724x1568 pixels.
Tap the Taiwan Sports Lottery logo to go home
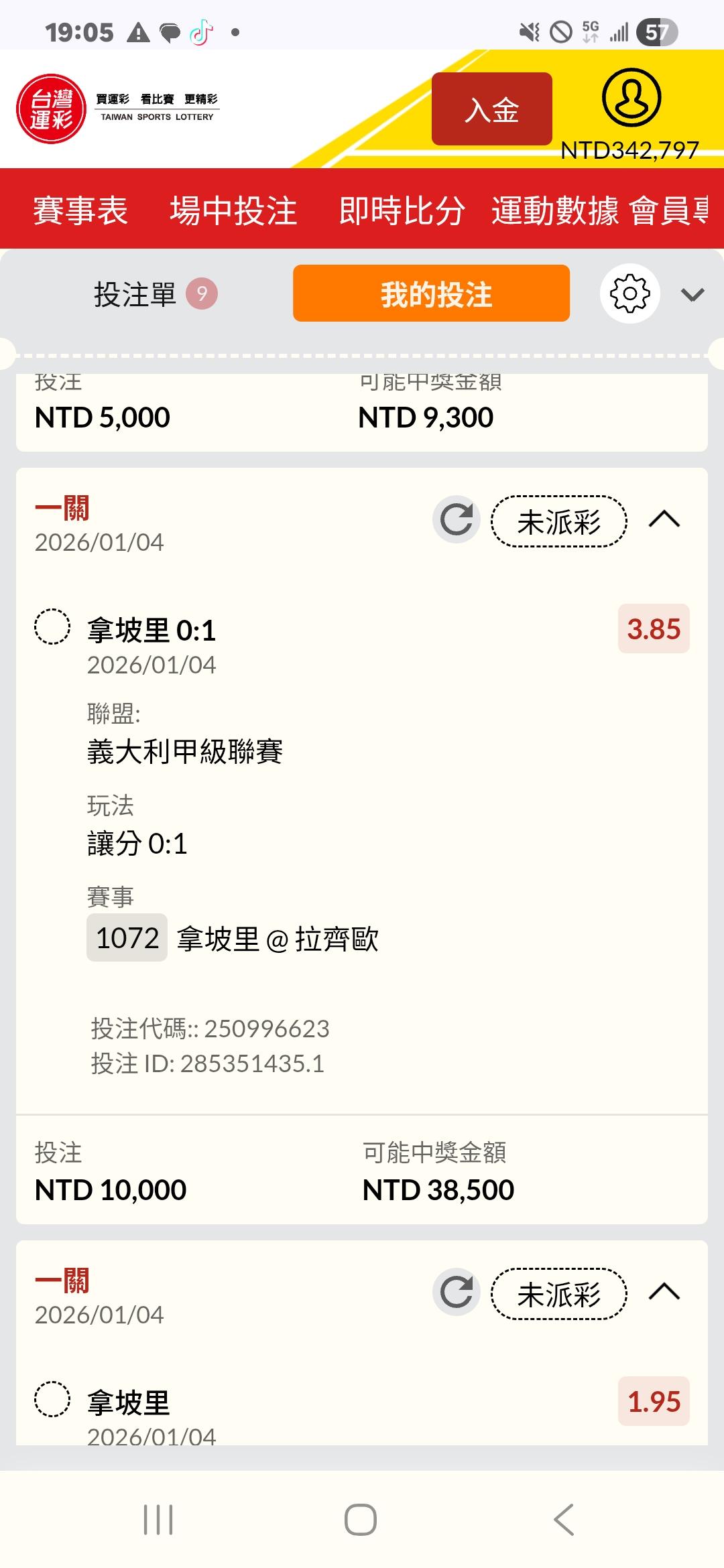(51, 109)
